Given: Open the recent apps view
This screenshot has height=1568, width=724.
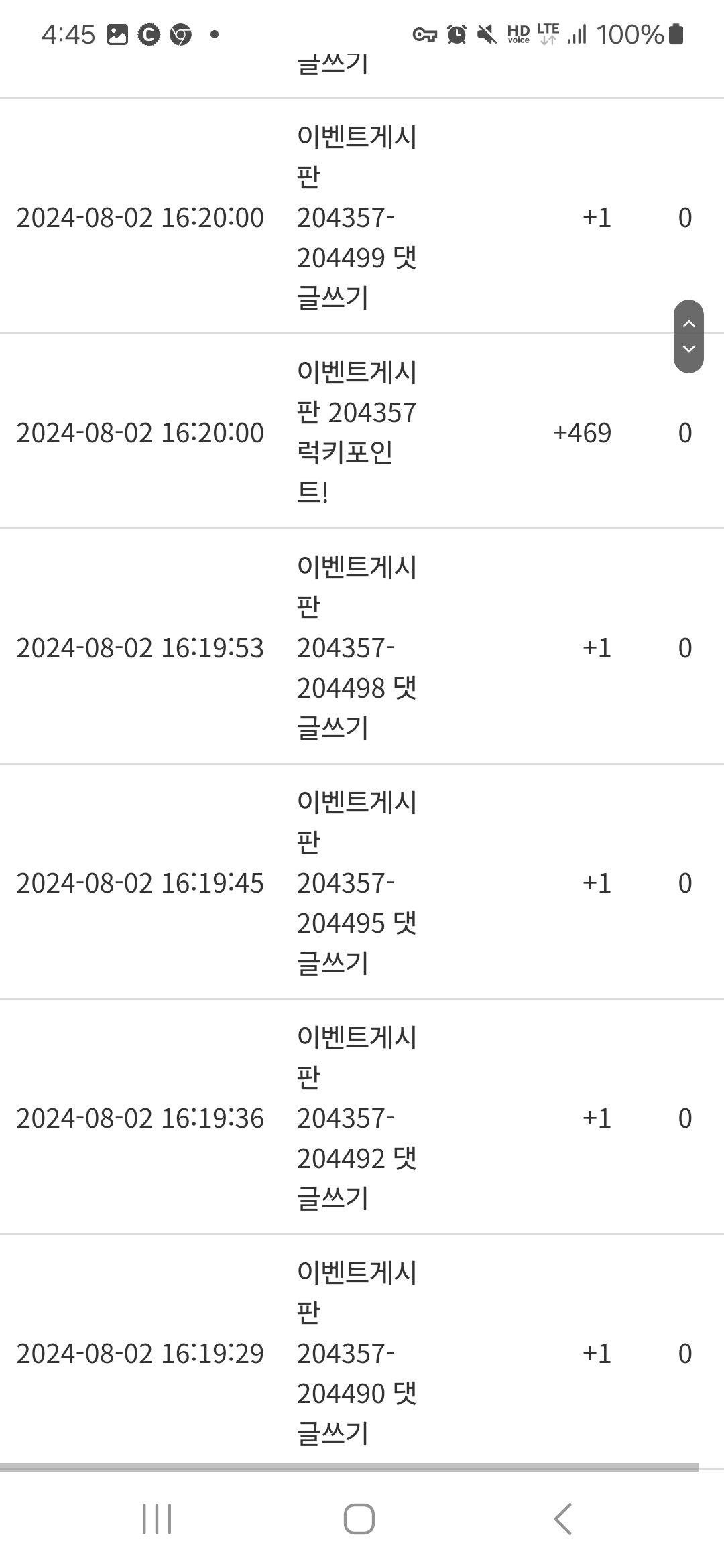Looking at the screenshot, I should (157, 1518).
